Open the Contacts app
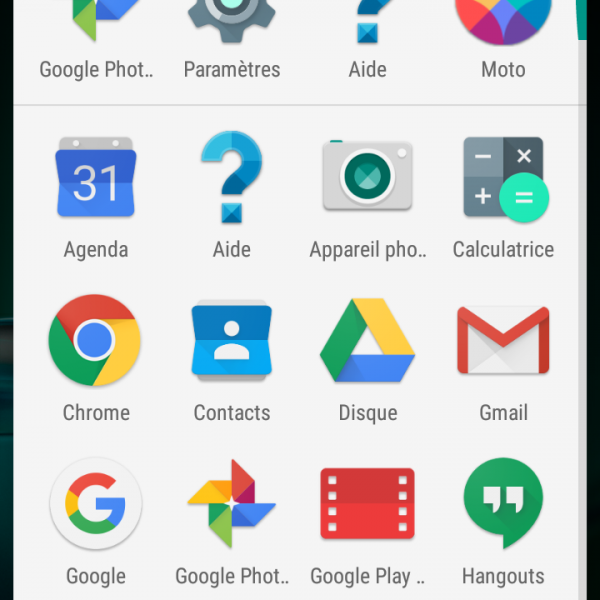The height and width of the screenshot is (600, 600). tap(231, 342)
